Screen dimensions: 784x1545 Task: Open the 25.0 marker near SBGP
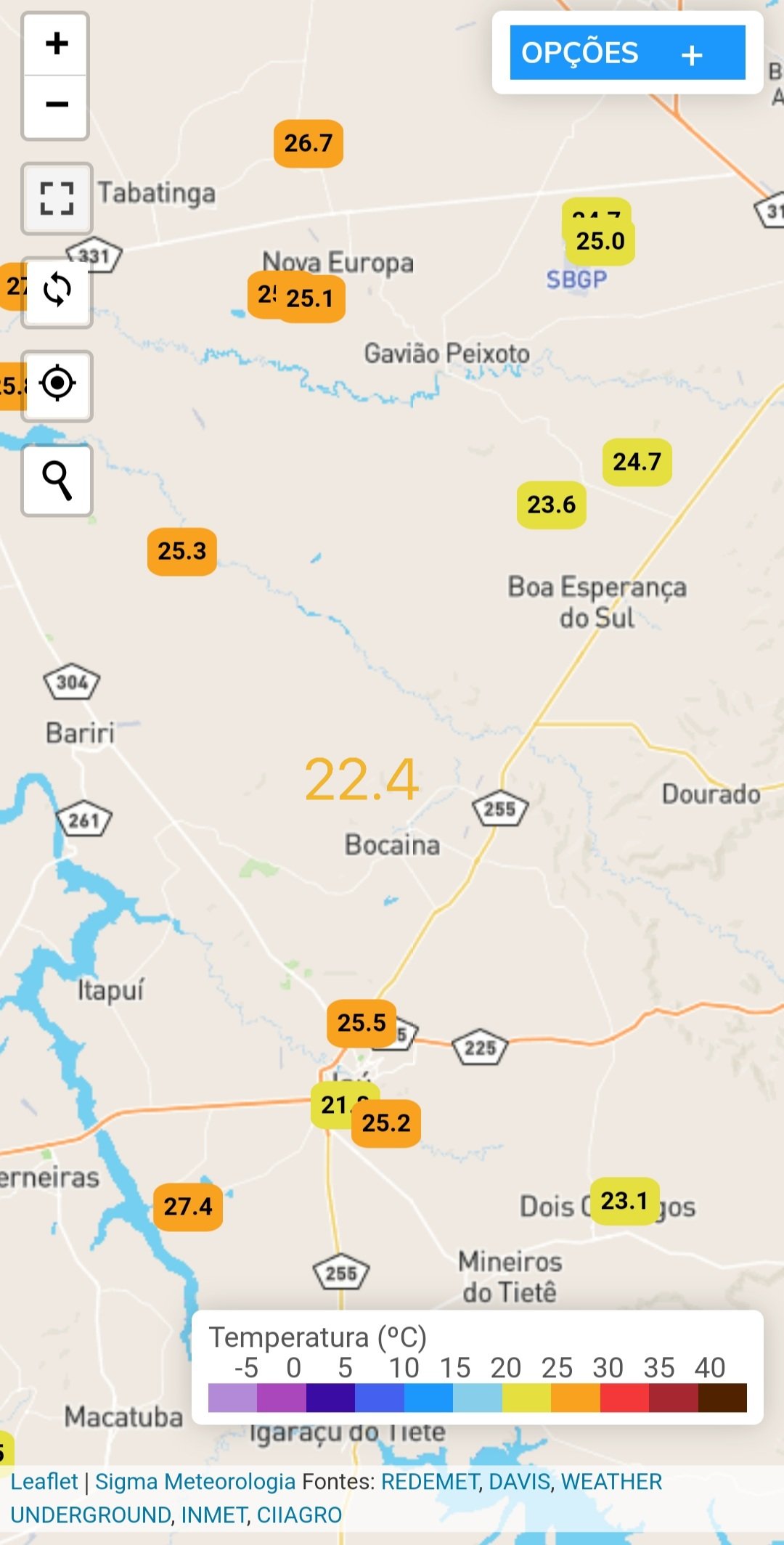tap(600, 241)
